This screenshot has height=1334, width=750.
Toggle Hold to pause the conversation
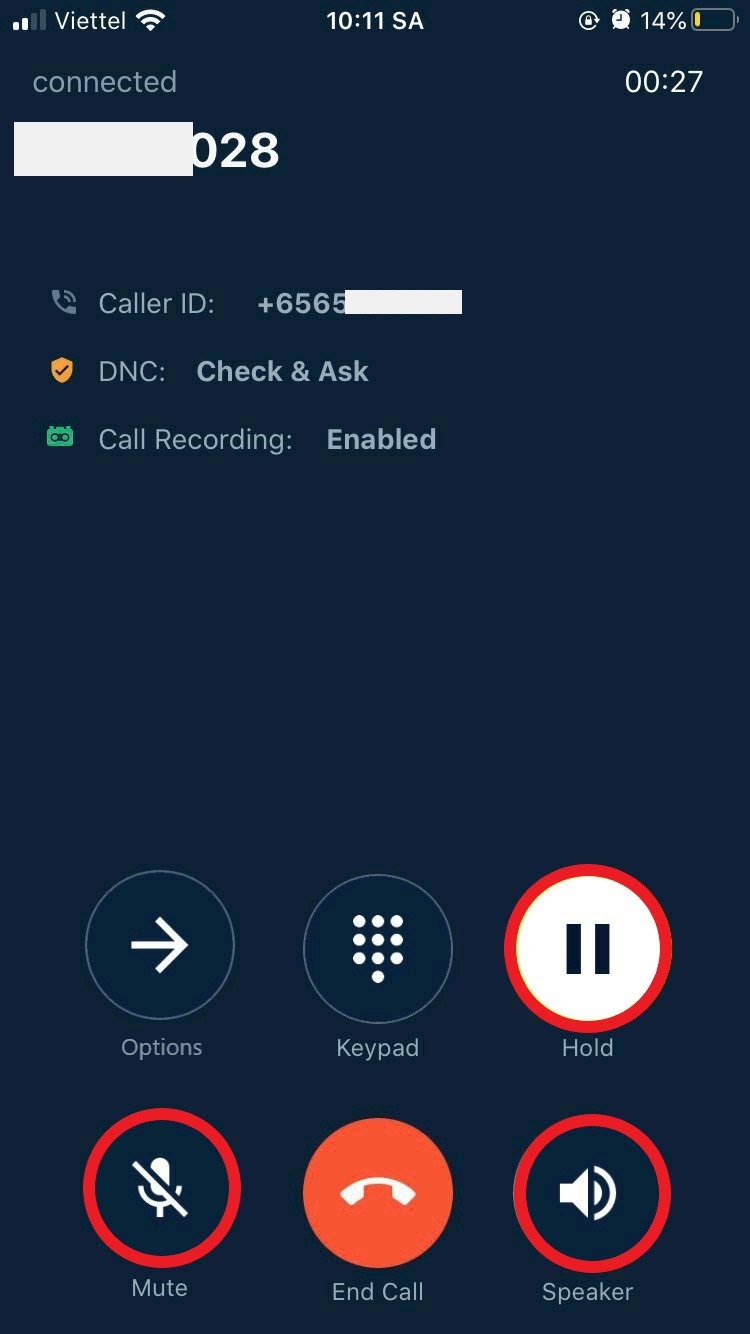tap(587, 944)
